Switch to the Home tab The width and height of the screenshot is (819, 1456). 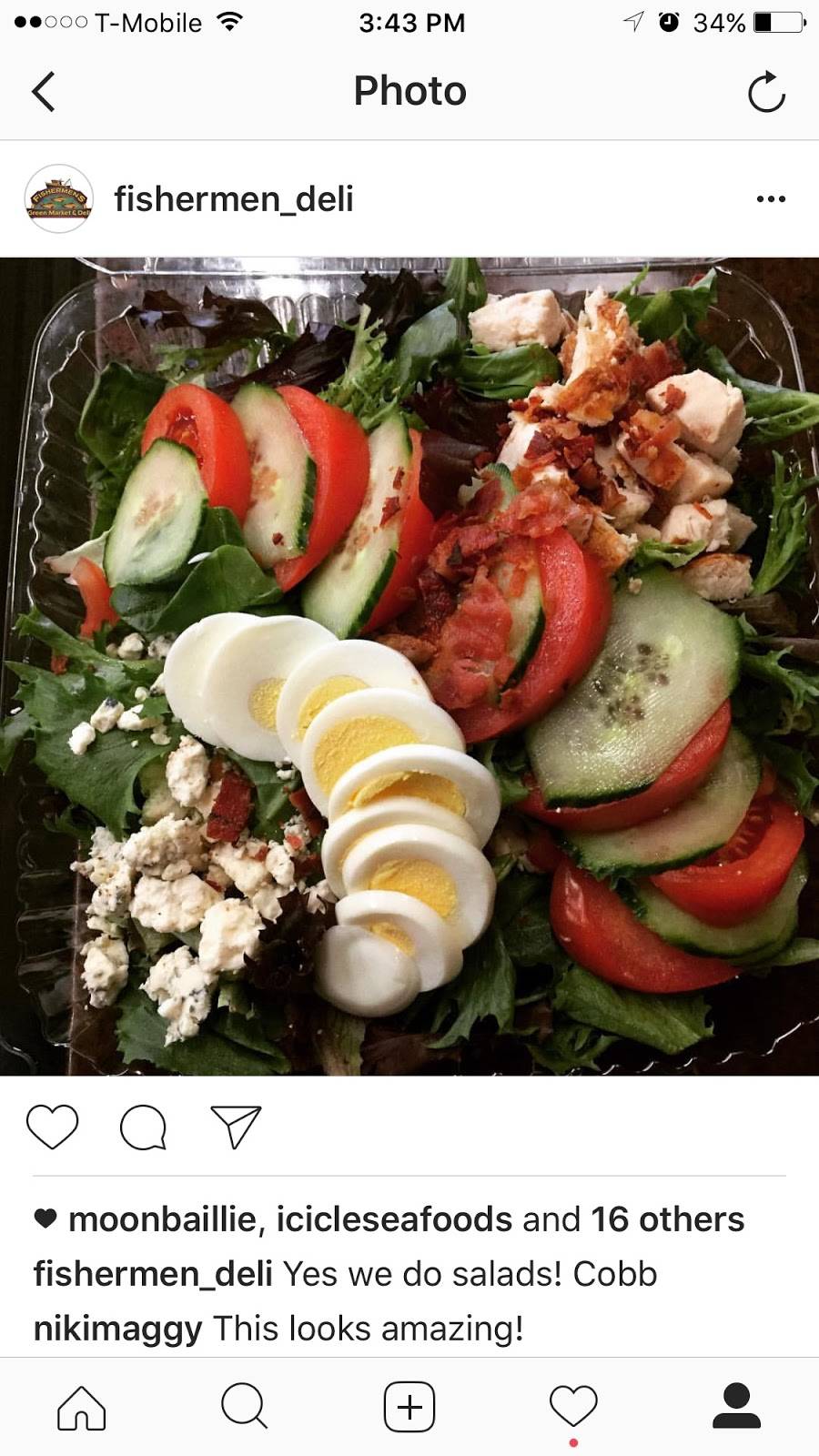point(82,1407)
